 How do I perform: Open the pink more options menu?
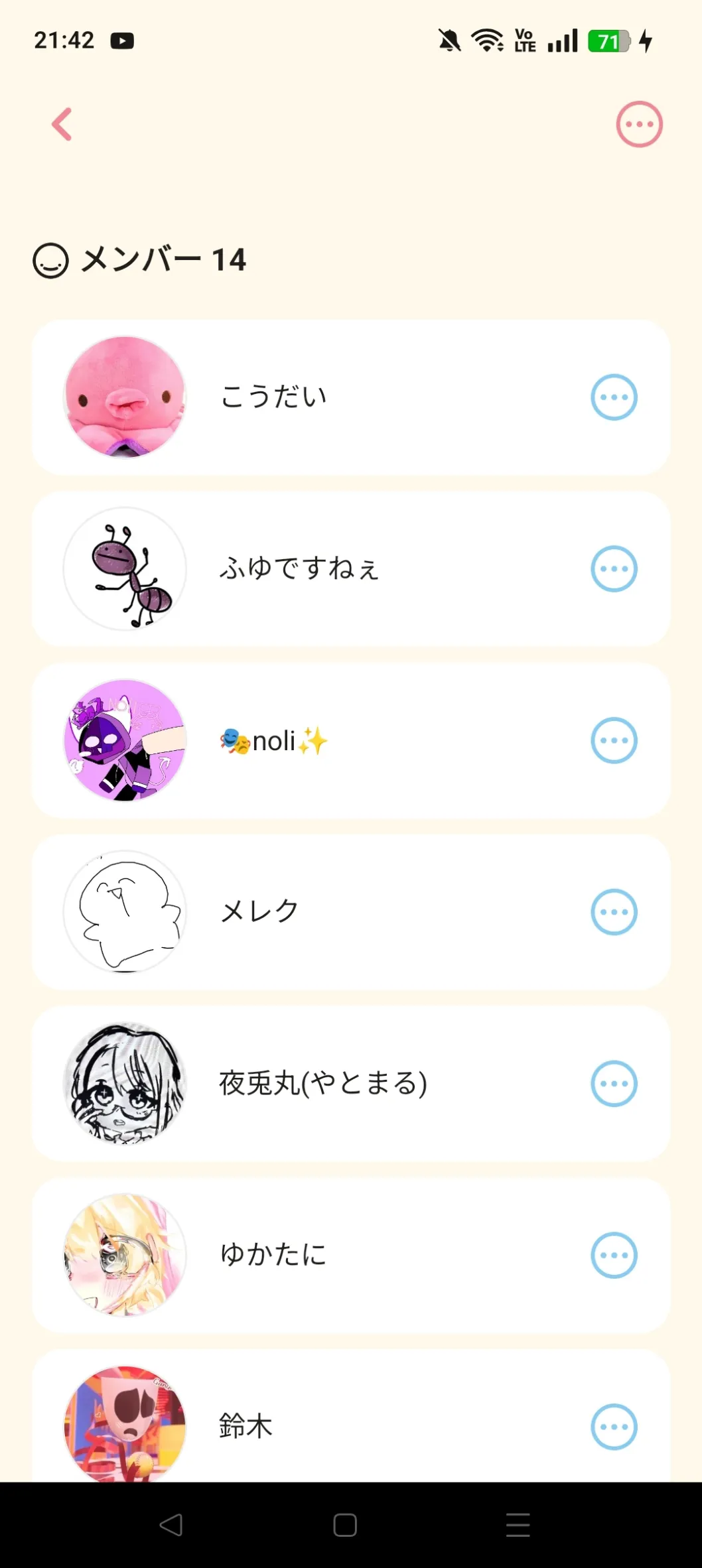(639, 125)
